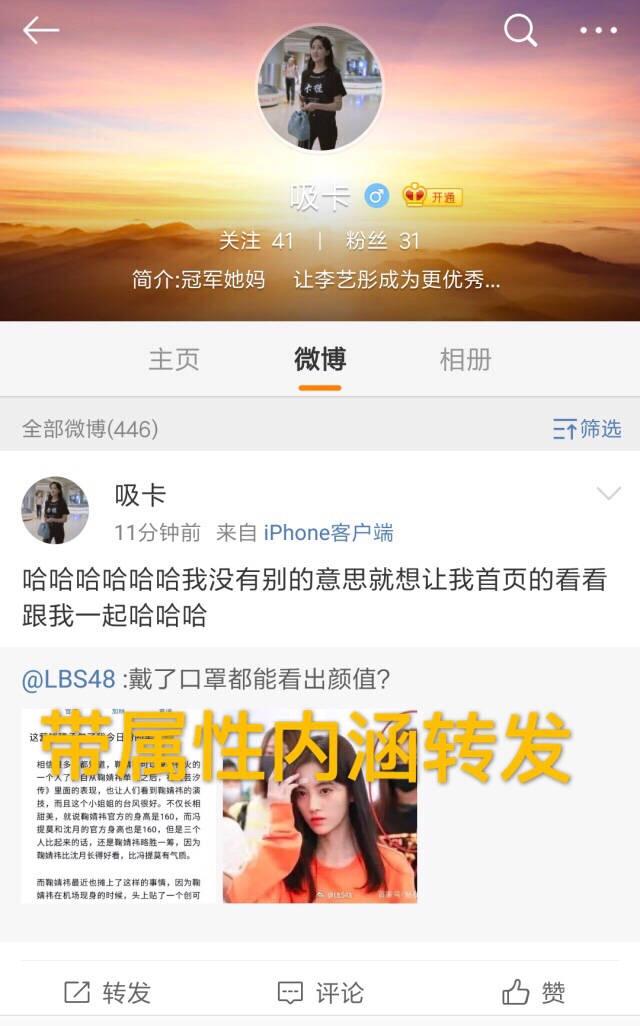Open the 粉丝 31 followers list
640x1026 pixels.
coord(383,241)
